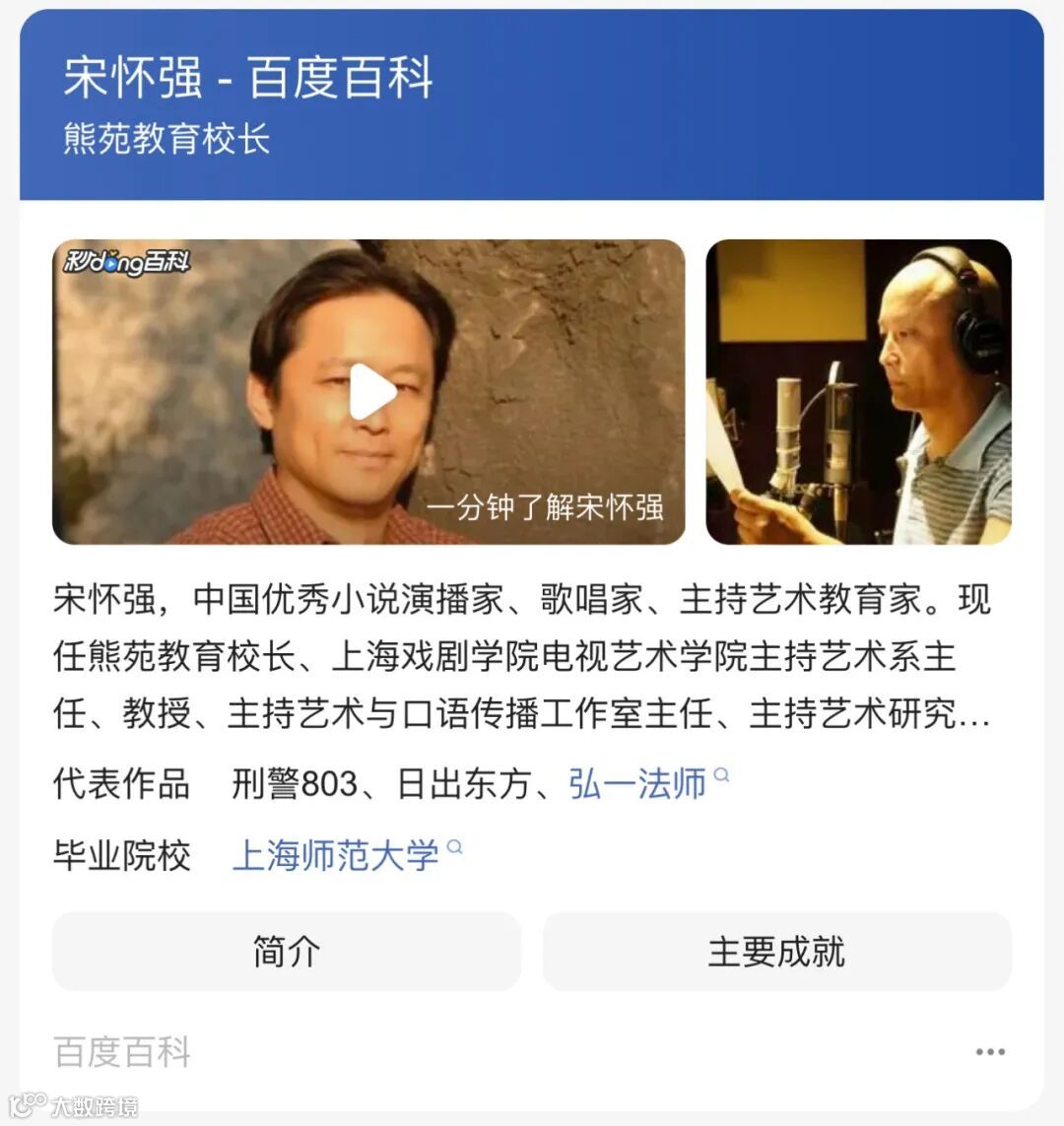
Task: Open the three-dot overflow menu
Action: click(990, 1052)
